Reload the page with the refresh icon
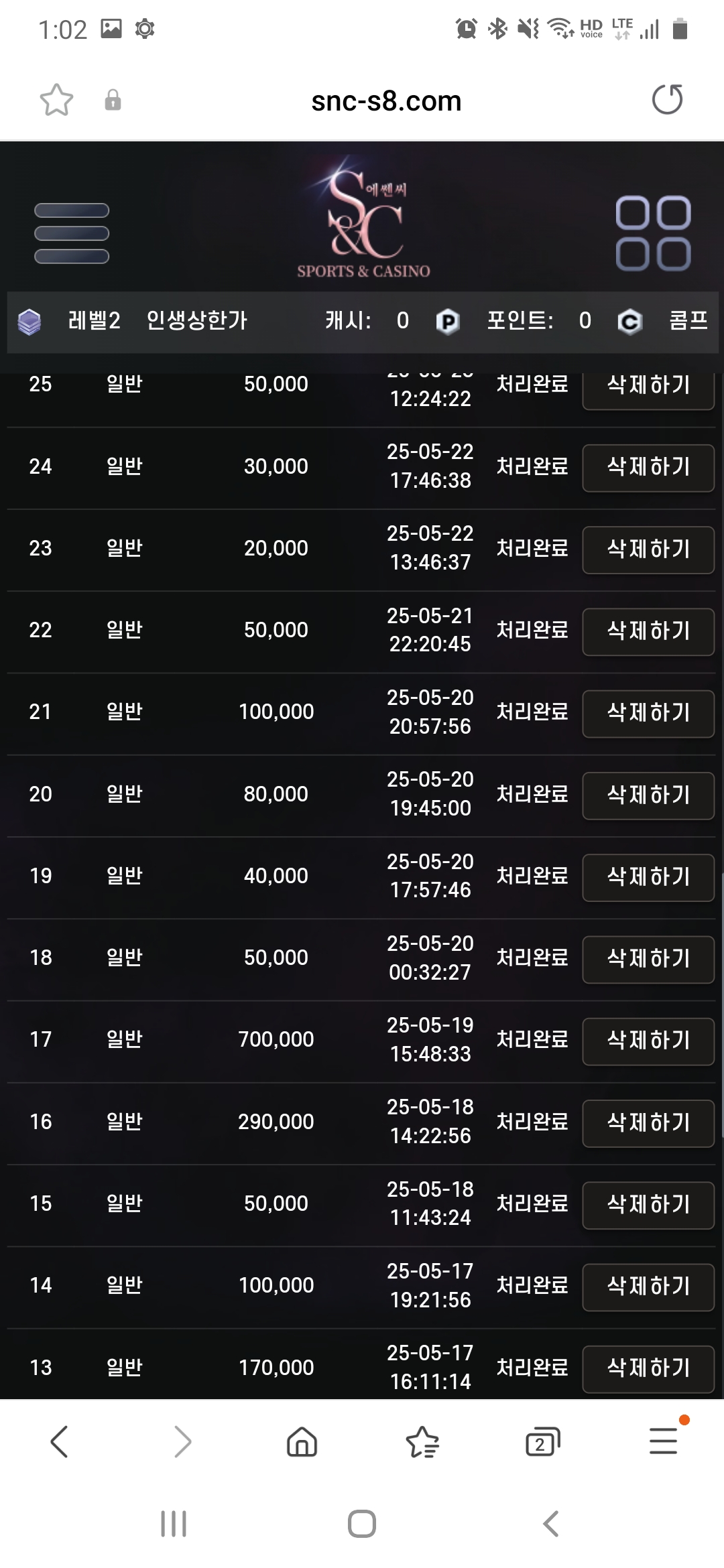Viewport: 724px width, 1568px height. 667,100
